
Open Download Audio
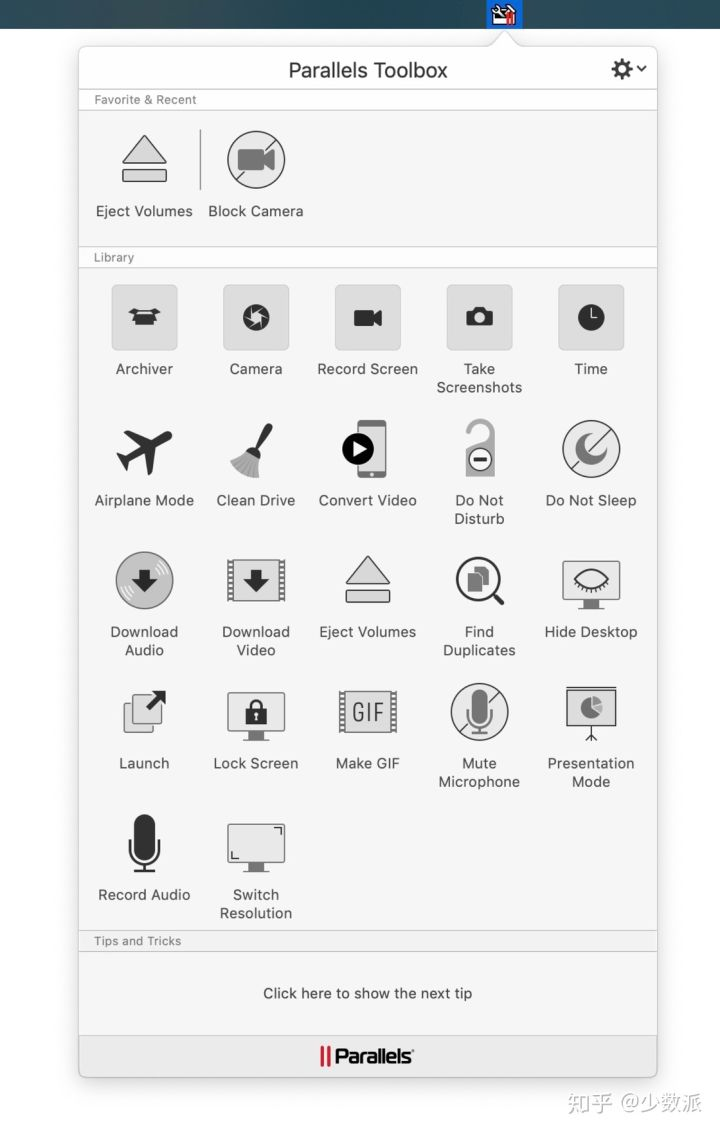144,581
